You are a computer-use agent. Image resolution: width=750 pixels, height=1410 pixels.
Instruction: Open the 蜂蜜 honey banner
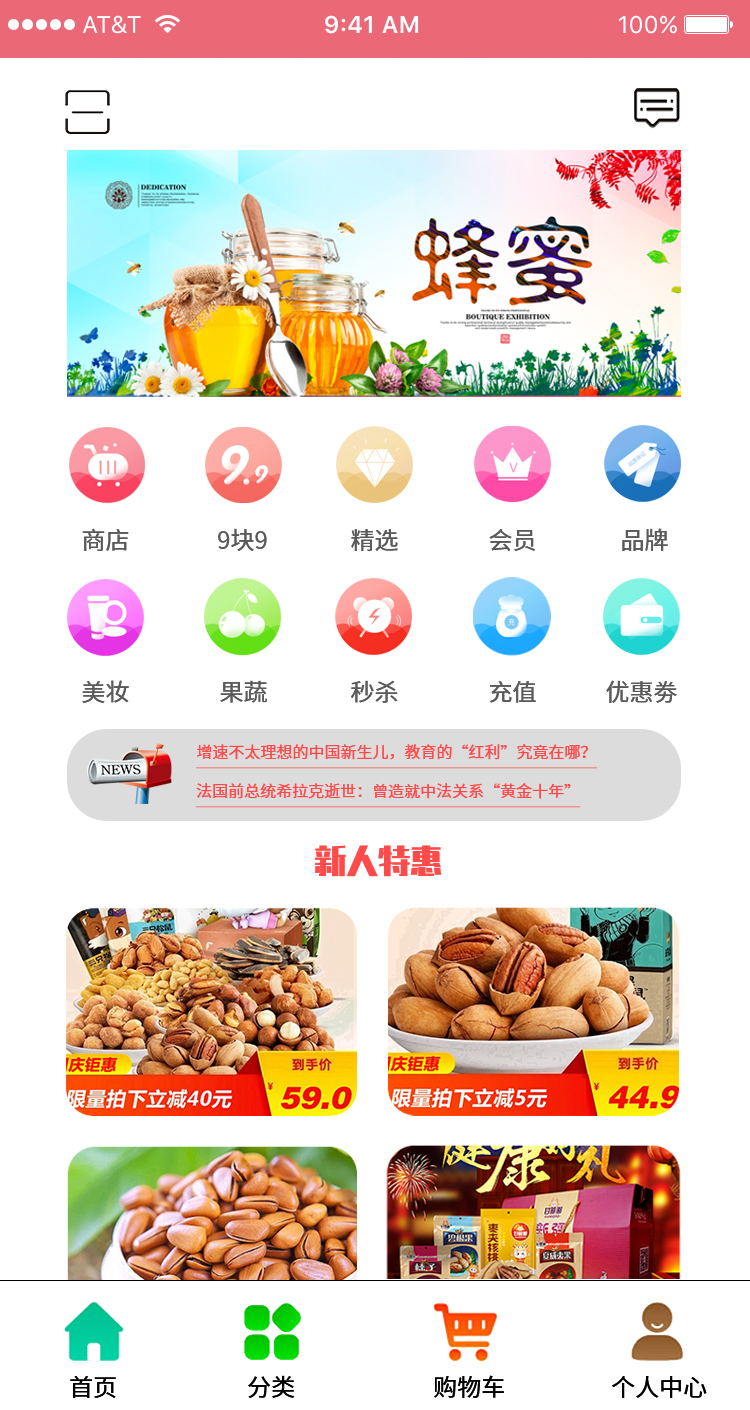[374, 273]
